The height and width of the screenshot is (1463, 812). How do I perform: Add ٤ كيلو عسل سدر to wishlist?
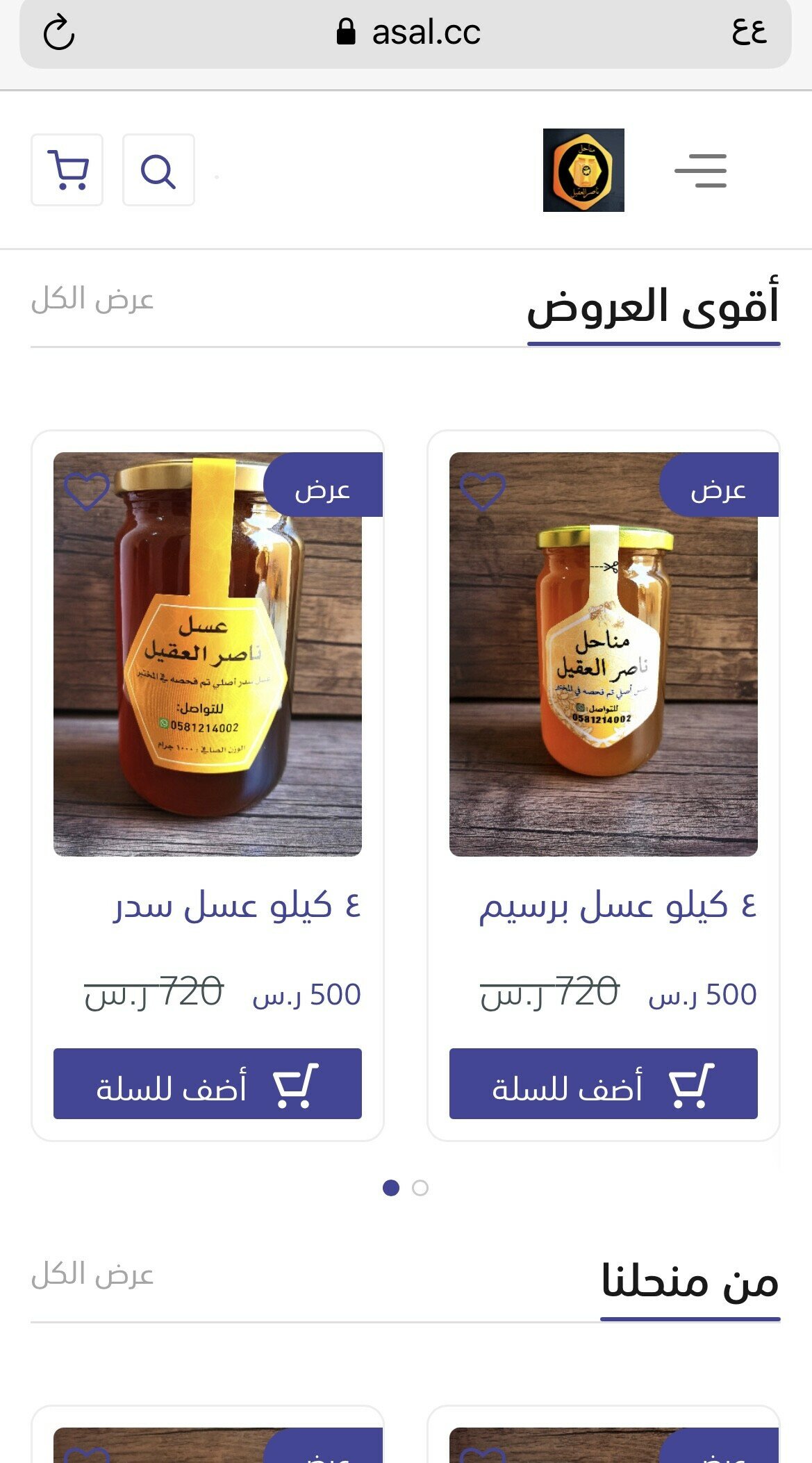(x=87, y=490)
